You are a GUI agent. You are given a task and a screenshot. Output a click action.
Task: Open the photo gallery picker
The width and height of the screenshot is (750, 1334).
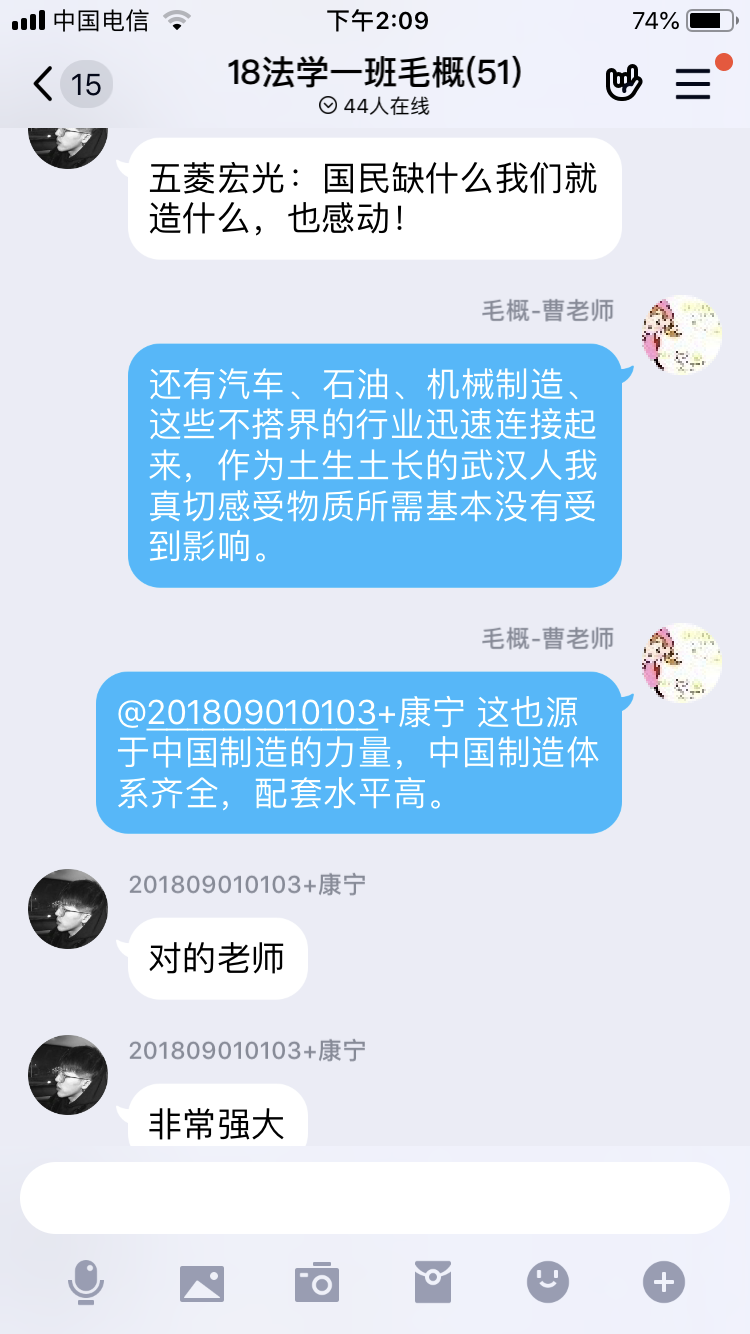click(201, 1282)
